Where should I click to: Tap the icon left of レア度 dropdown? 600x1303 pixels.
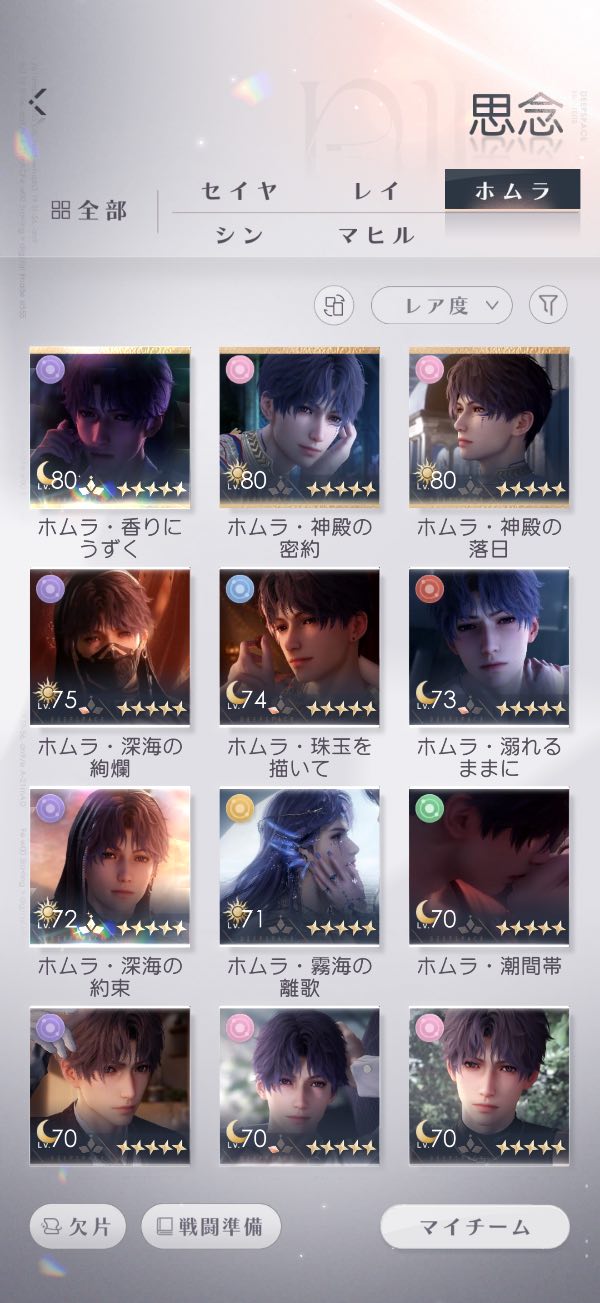(334, 305)
